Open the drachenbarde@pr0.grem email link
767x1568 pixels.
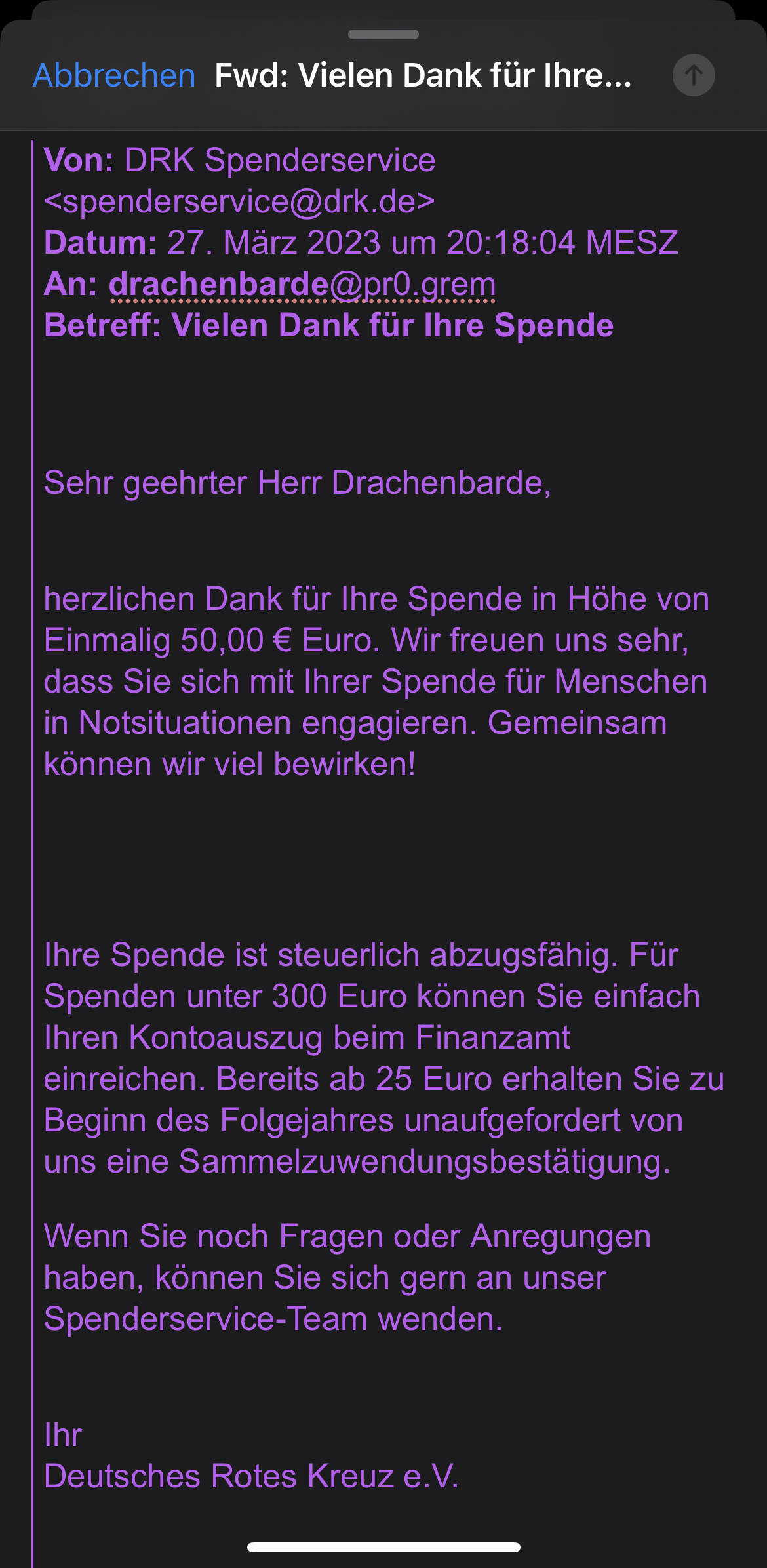[302, 285]
